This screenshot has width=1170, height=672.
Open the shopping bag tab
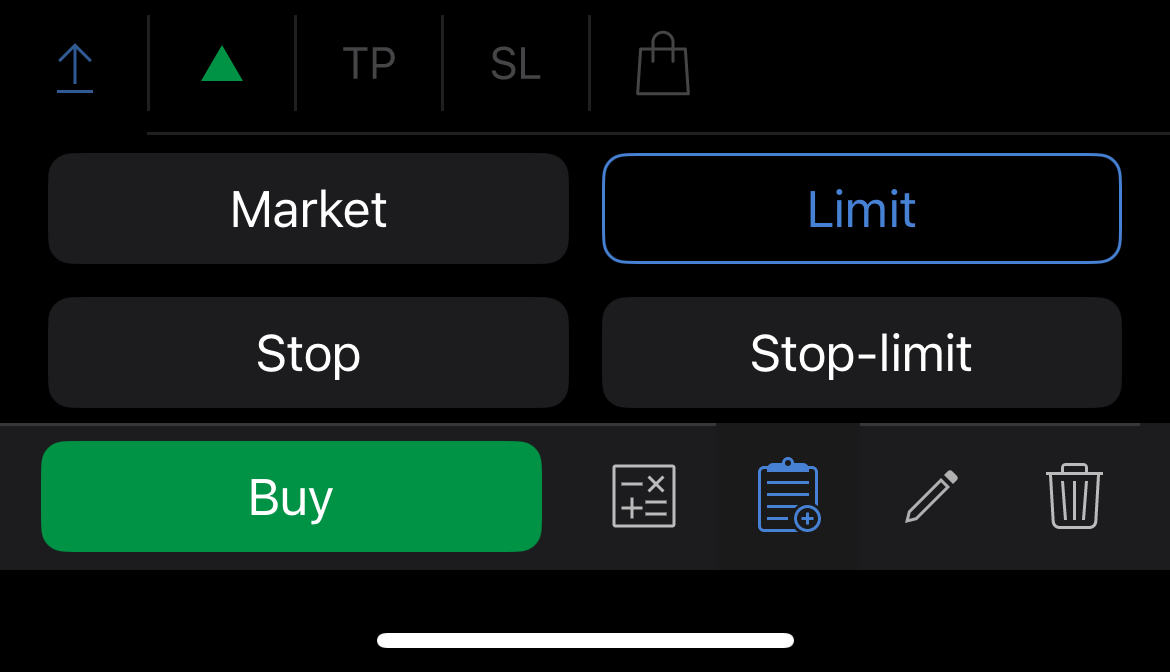(663, 64)
